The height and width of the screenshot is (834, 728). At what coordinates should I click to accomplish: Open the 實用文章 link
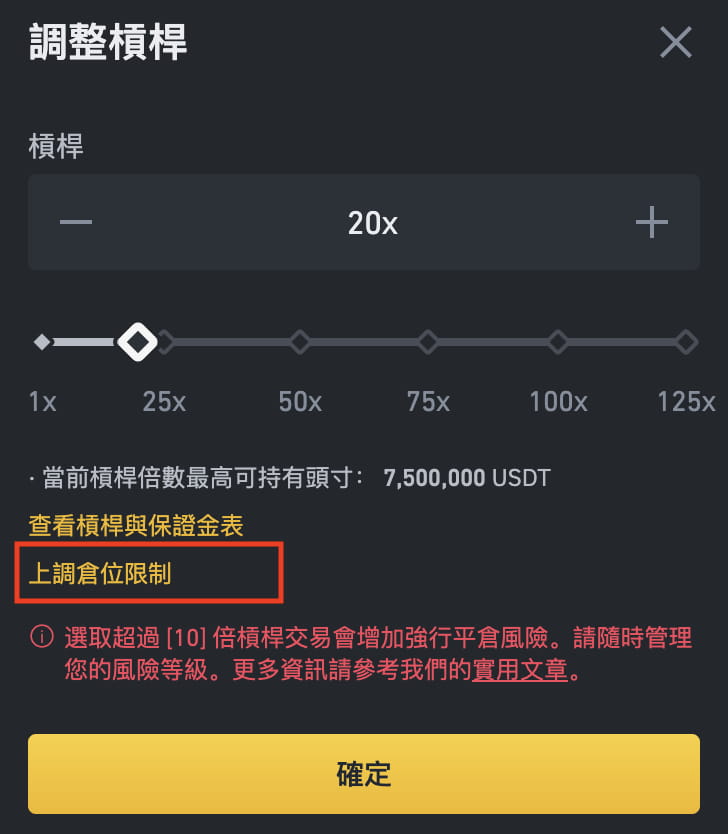point(520,670)
